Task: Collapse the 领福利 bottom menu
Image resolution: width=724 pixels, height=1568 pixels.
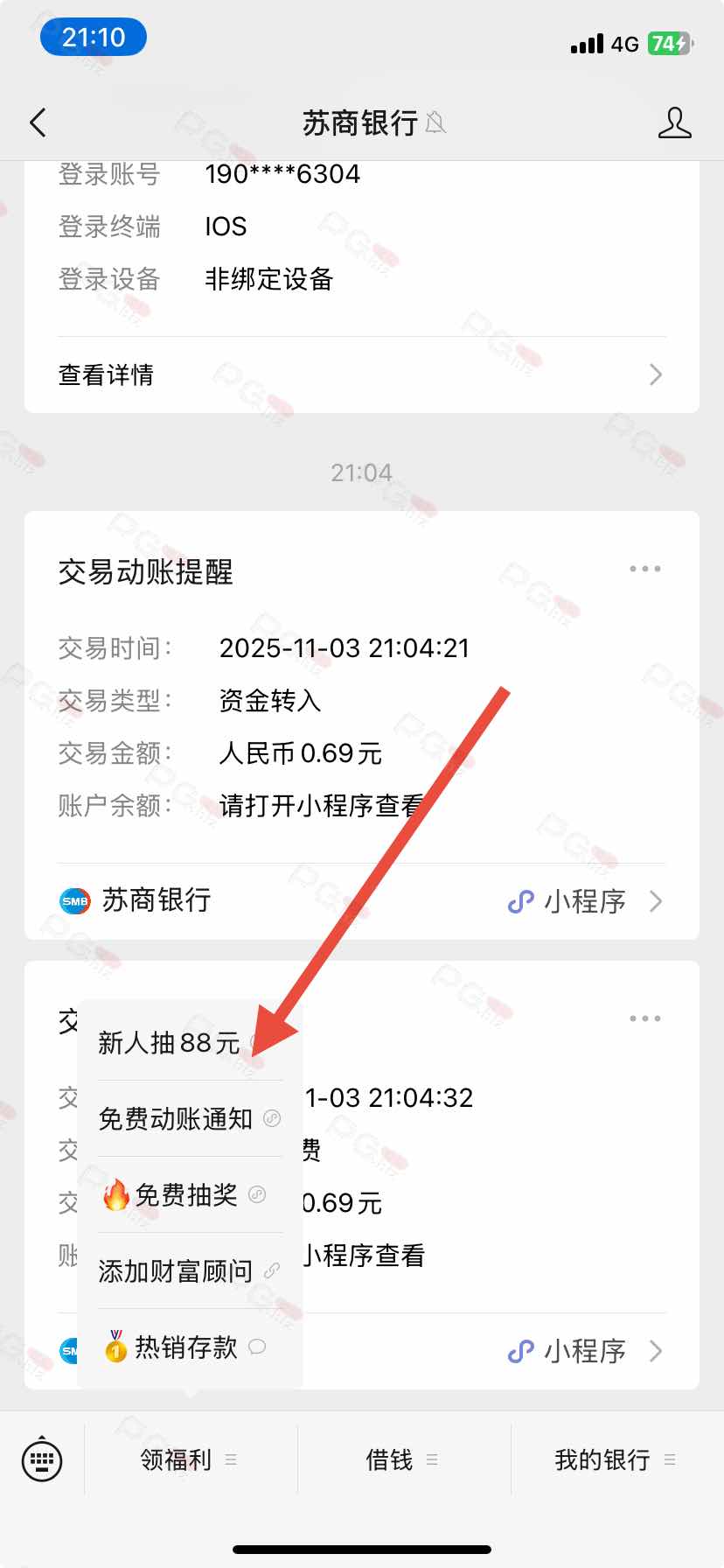Action: [x=190, y=1459]
